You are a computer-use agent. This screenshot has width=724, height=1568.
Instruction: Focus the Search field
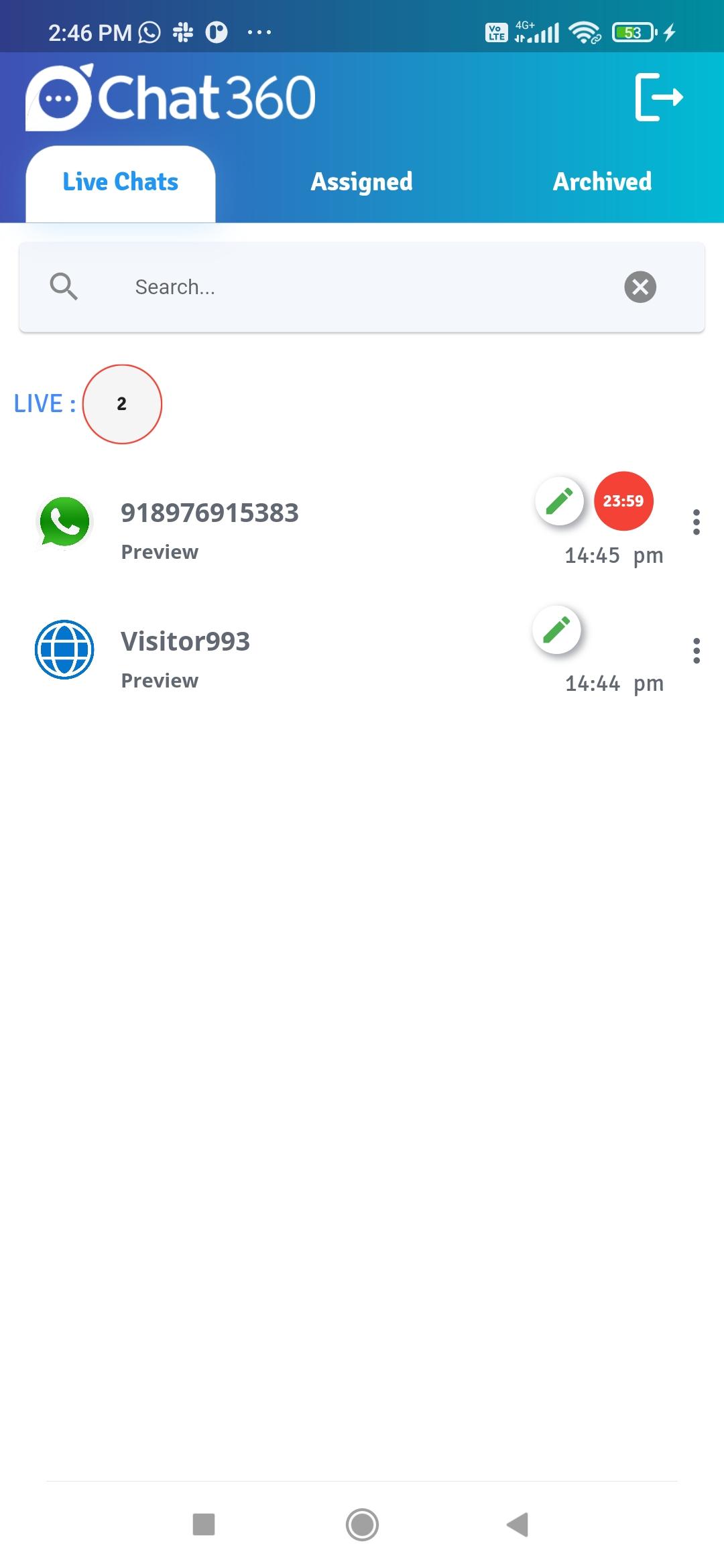point(362,287)
